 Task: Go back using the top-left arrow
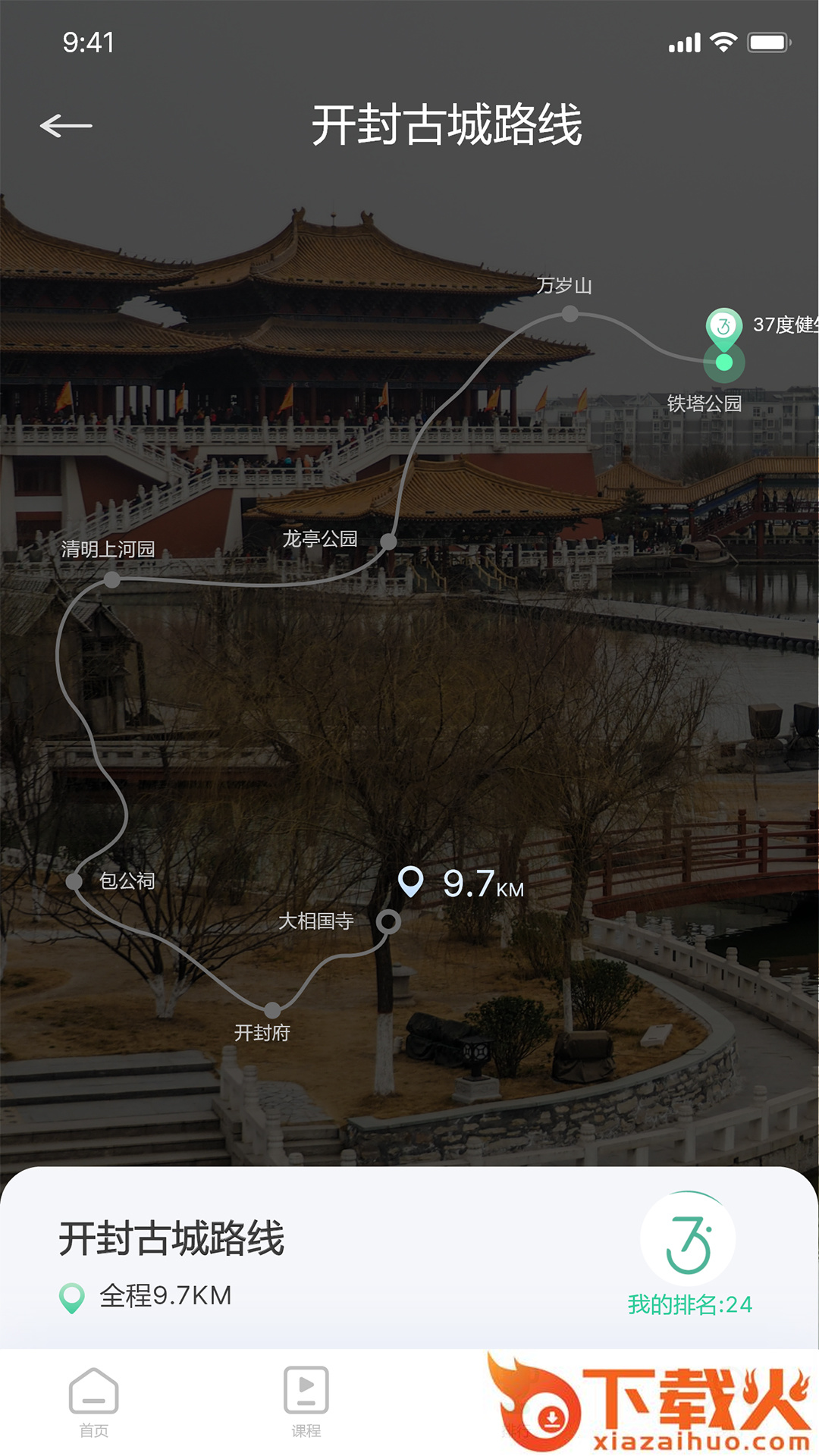(66, 125)
